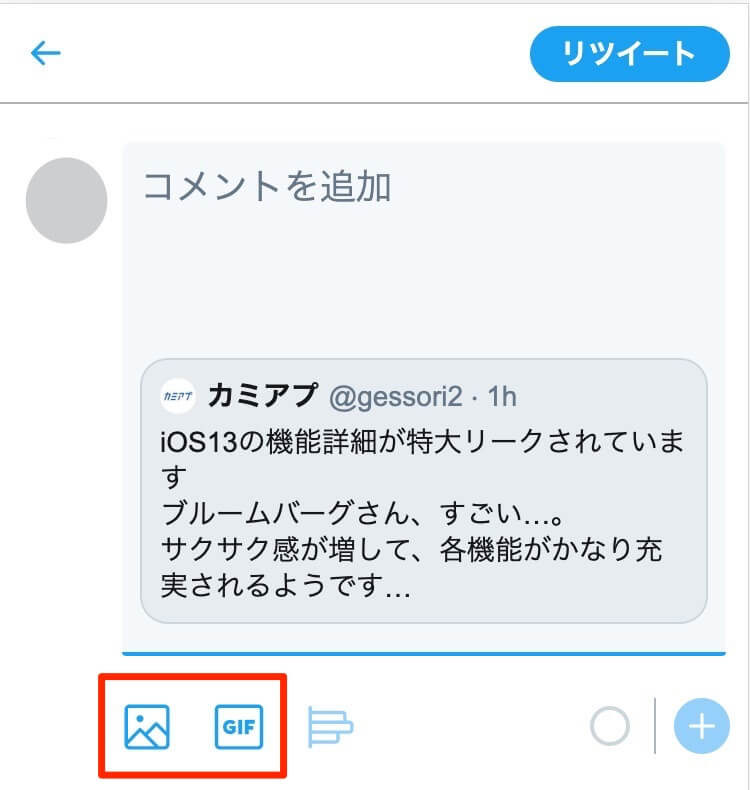The image size is (750, 790).
Task: Go back with the arrow icon
Action: (x=46, y=52)
